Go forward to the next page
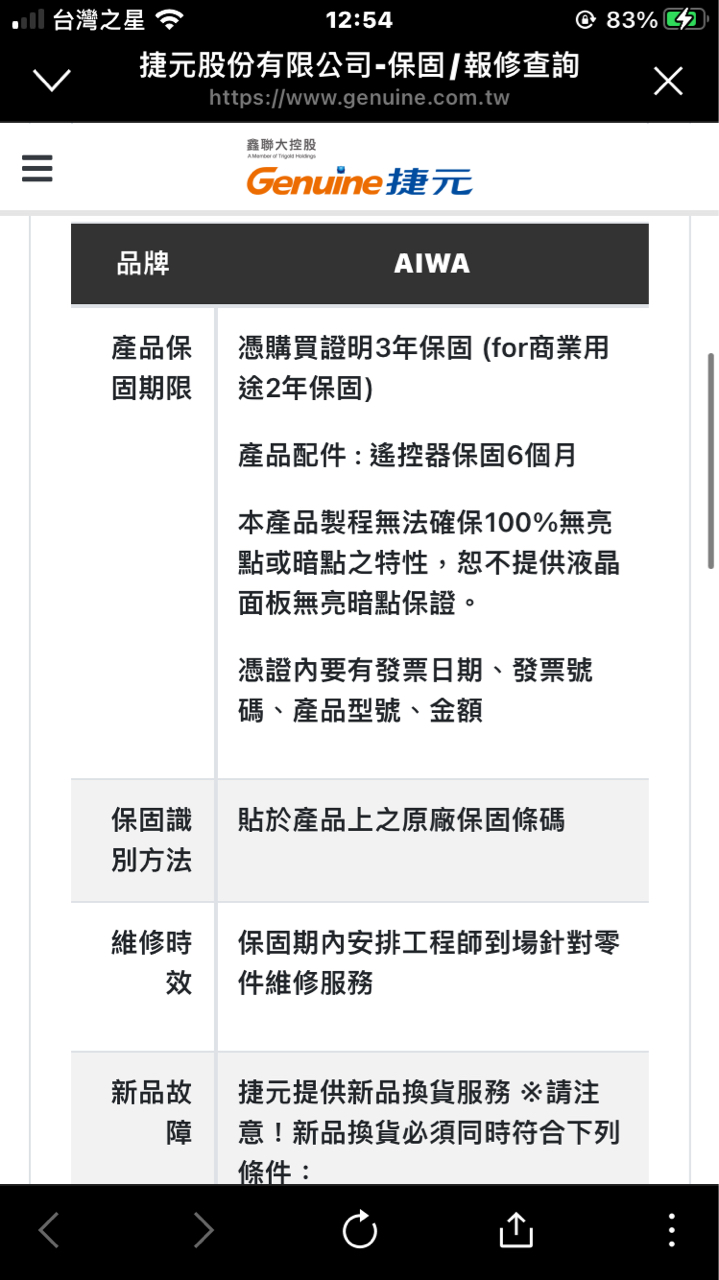The height and width of the screenshot is (1280, 719). pos(203,1230)
